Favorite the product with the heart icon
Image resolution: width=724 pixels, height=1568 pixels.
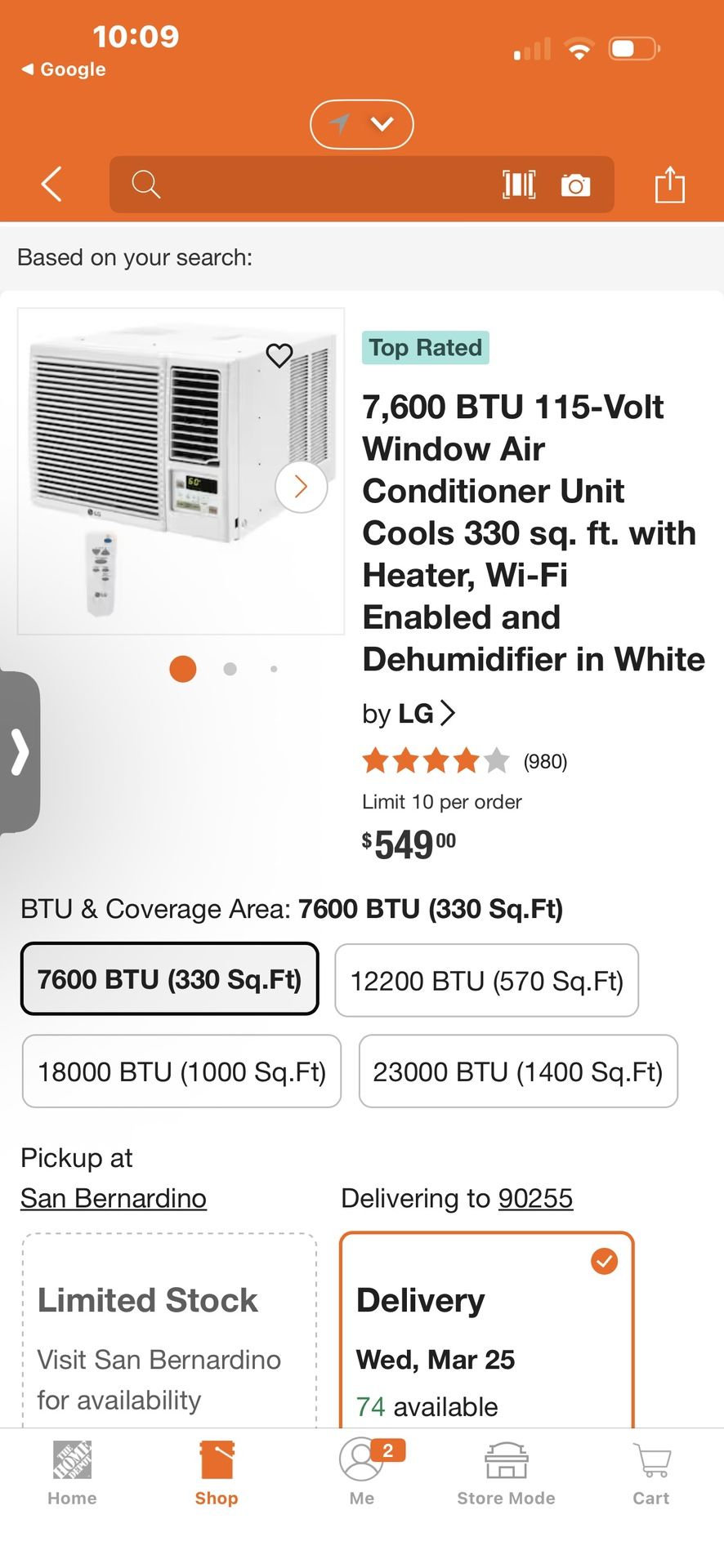[279, 355]
